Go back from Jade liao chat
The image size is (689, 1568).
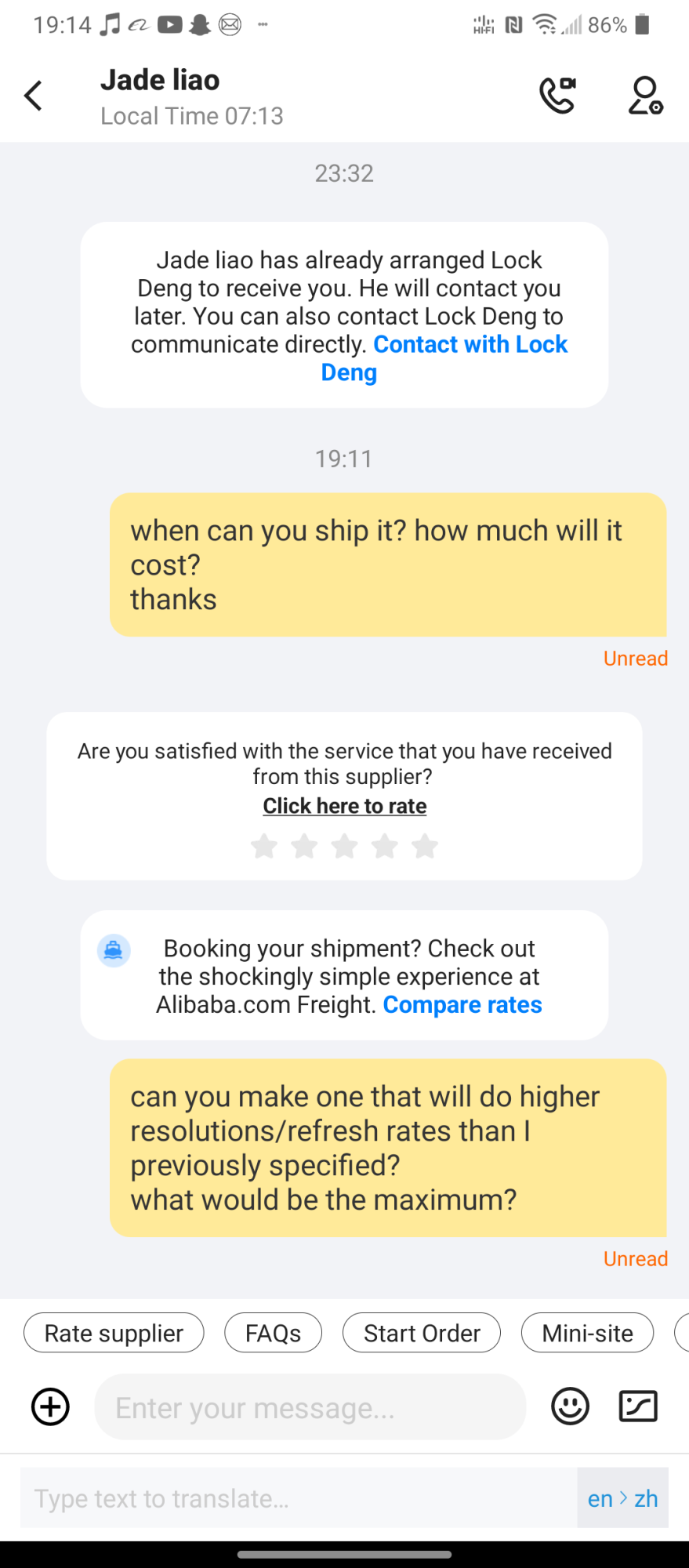click(34, 96)
